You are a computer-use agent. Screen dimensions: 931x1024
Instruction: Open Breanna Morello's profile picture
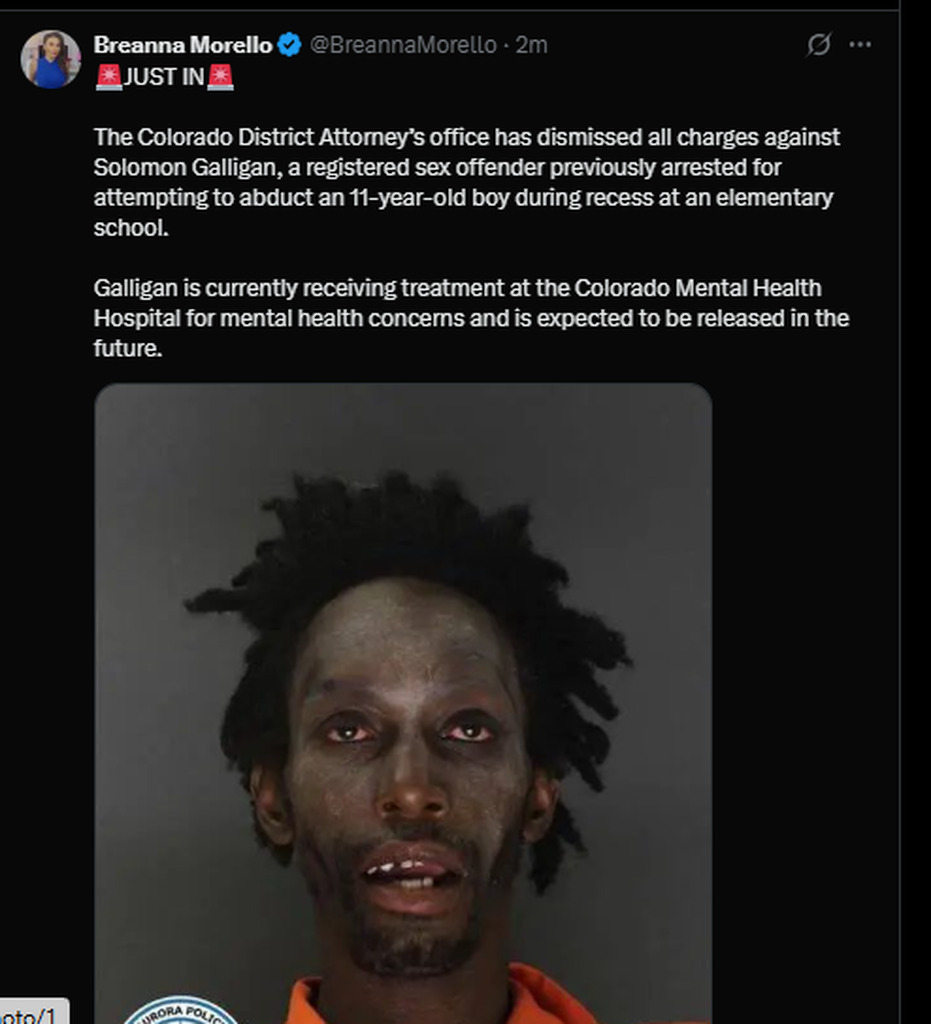click(50, 59)
